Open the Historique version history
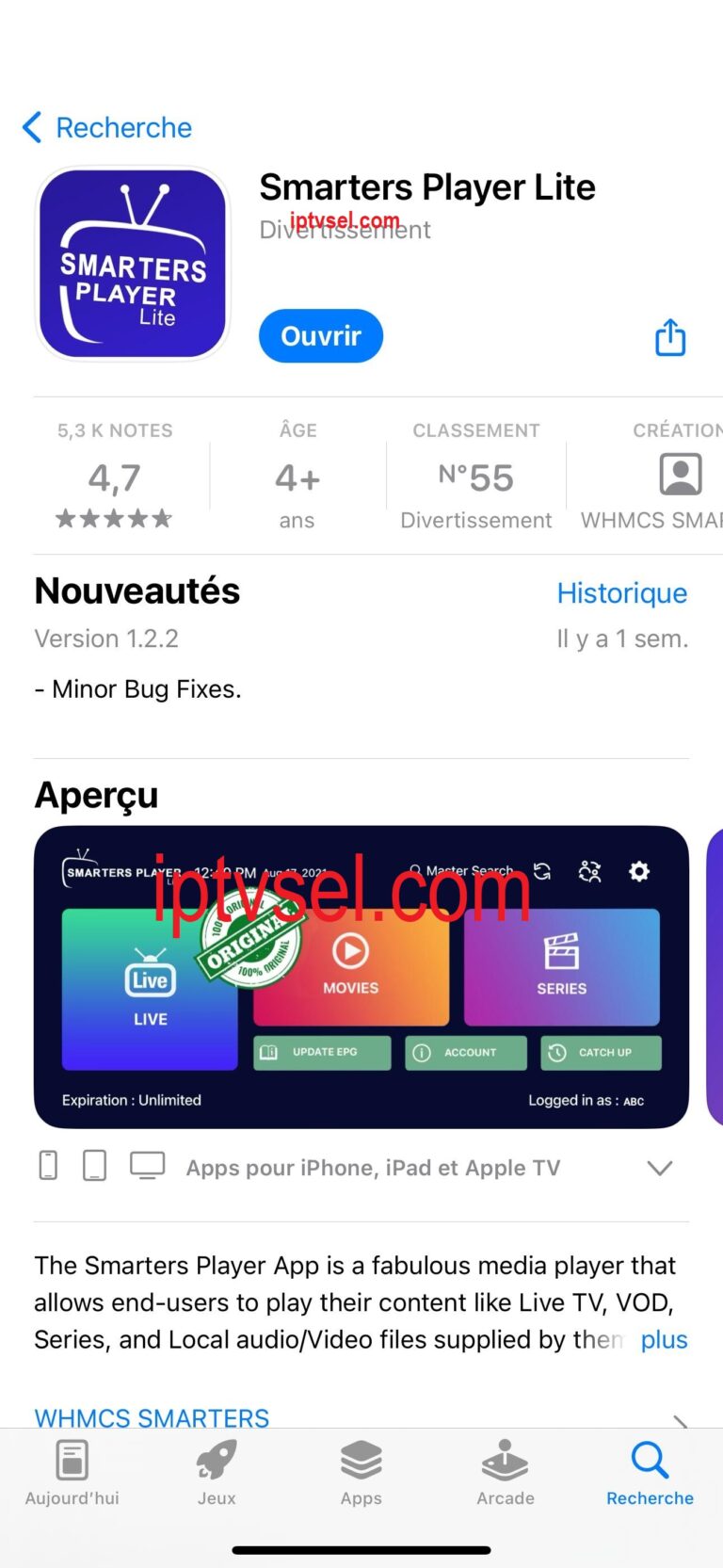 (621, 593)
